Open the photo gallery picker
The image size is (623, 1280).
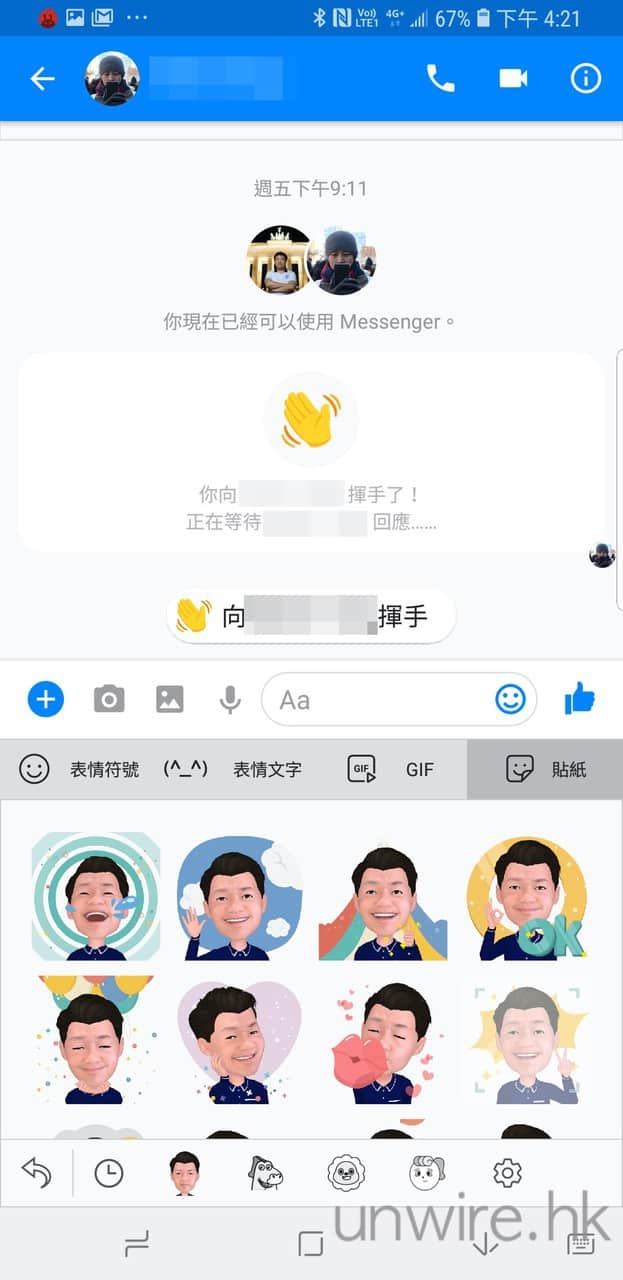click(170, 699)
